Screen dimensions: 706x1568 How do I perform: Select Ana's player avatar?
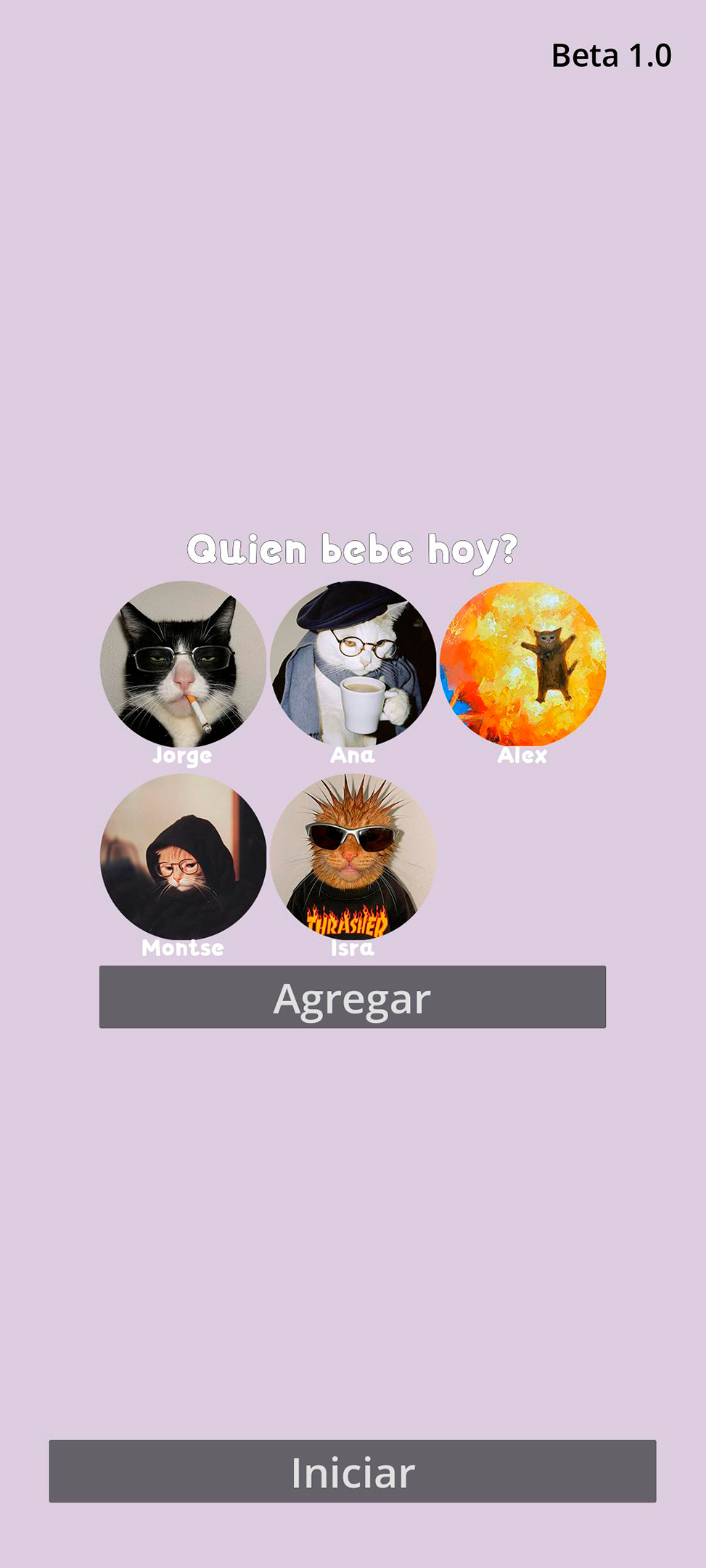point(353,663)
